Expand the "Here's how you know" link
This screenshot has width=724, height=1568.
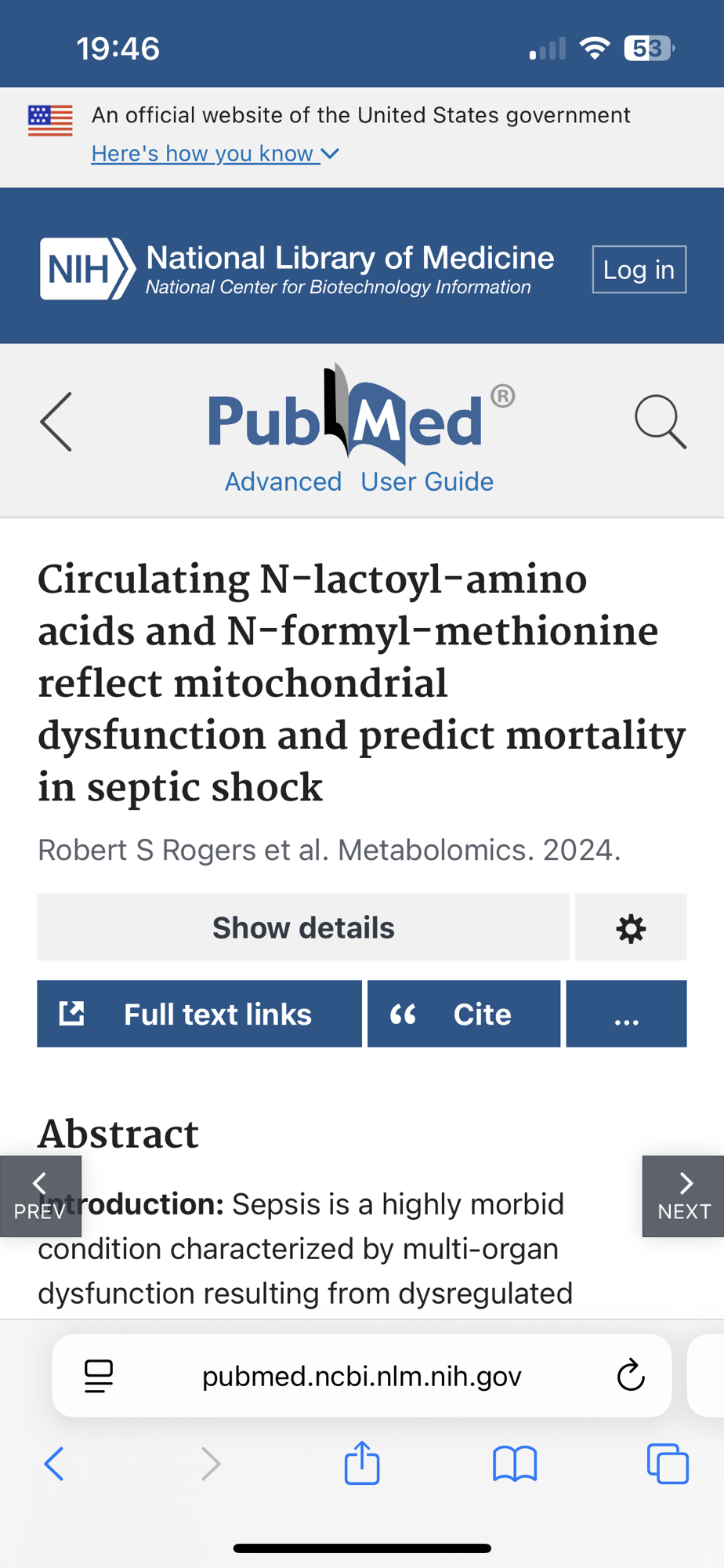pos(215,154)
